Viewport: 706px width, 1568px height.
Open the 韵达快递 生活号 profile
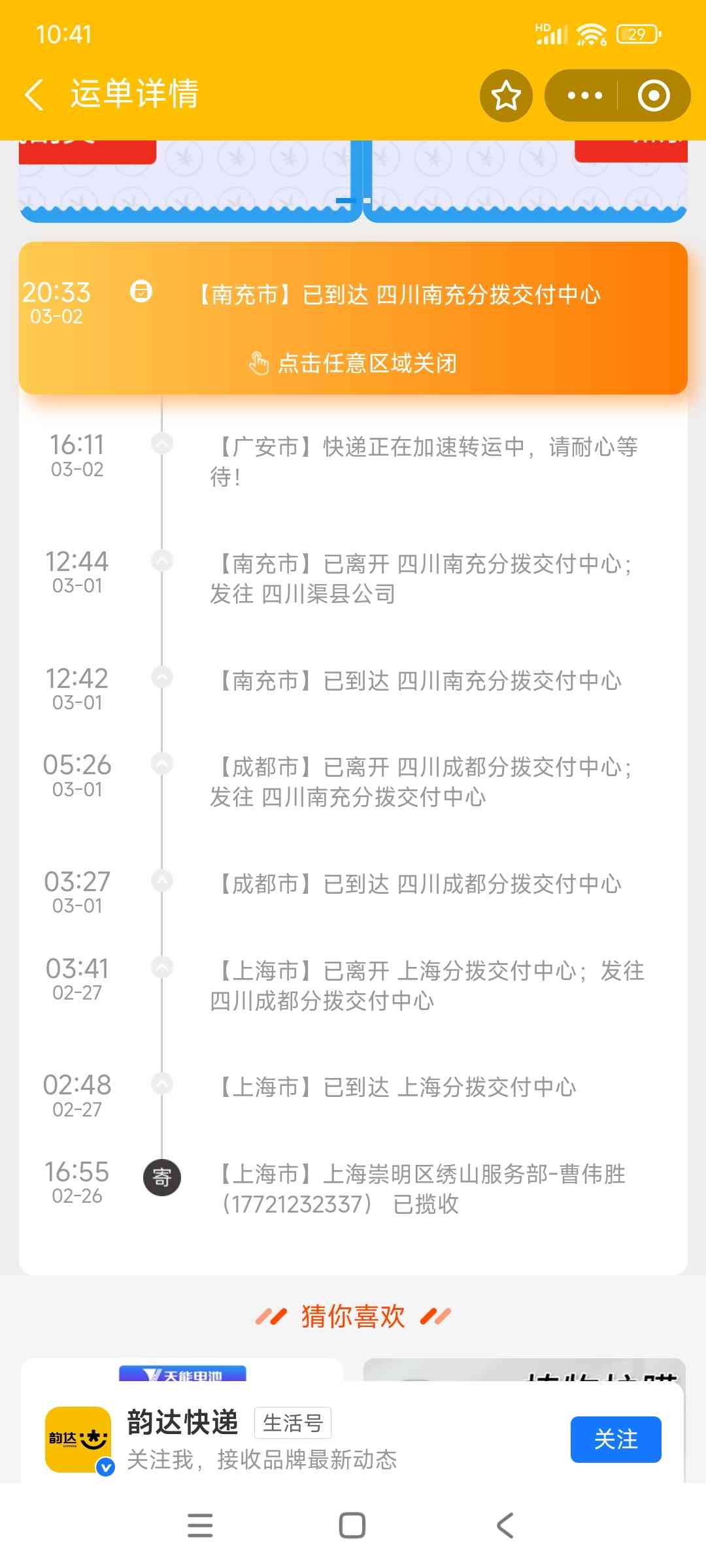pos(183,1422)
